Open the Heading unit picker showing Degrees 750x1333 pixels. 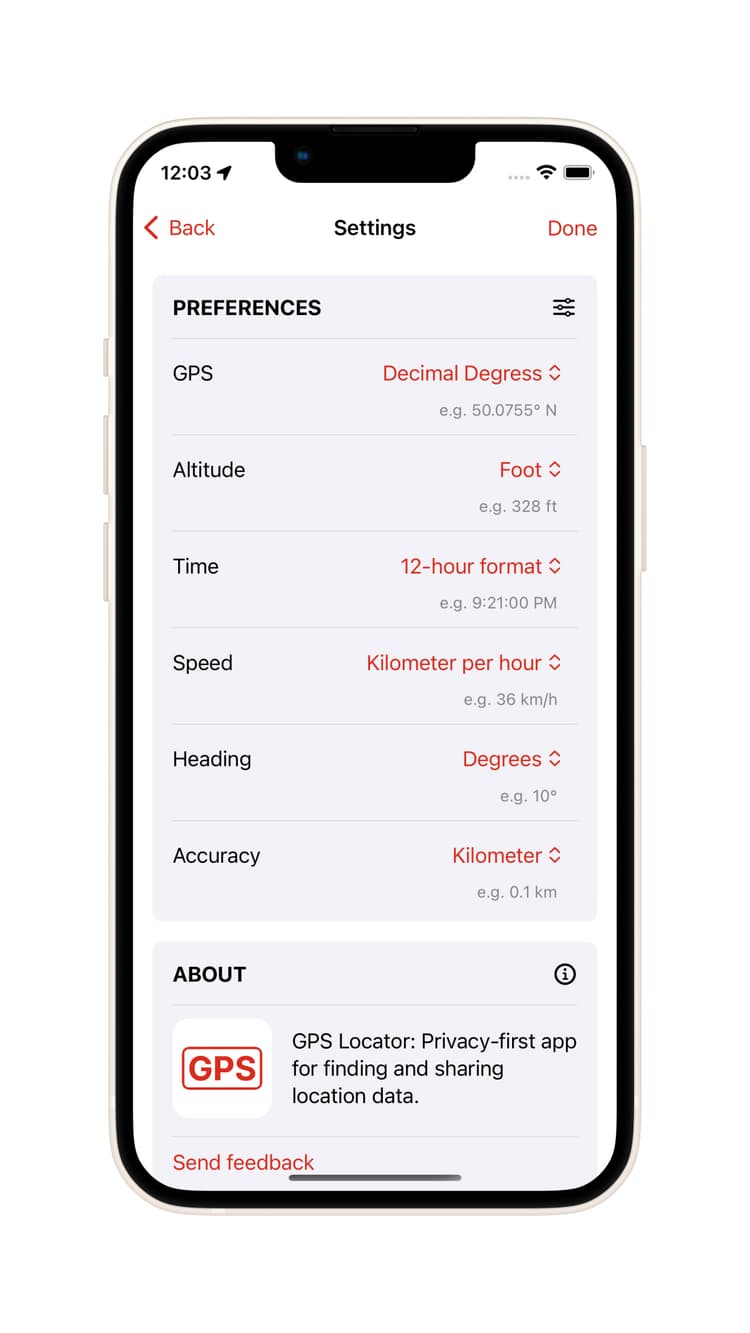[511, 759]
